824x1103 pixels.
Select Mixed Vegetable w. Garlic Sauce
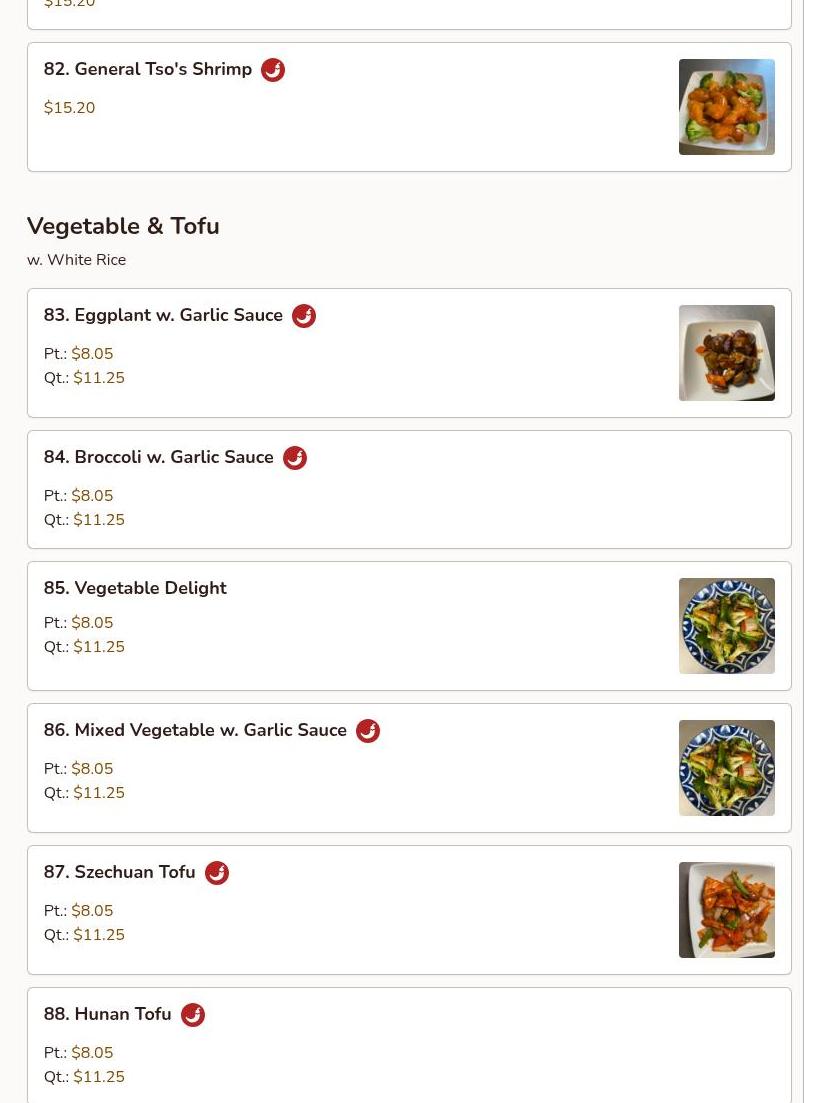[x=195, y=731]
